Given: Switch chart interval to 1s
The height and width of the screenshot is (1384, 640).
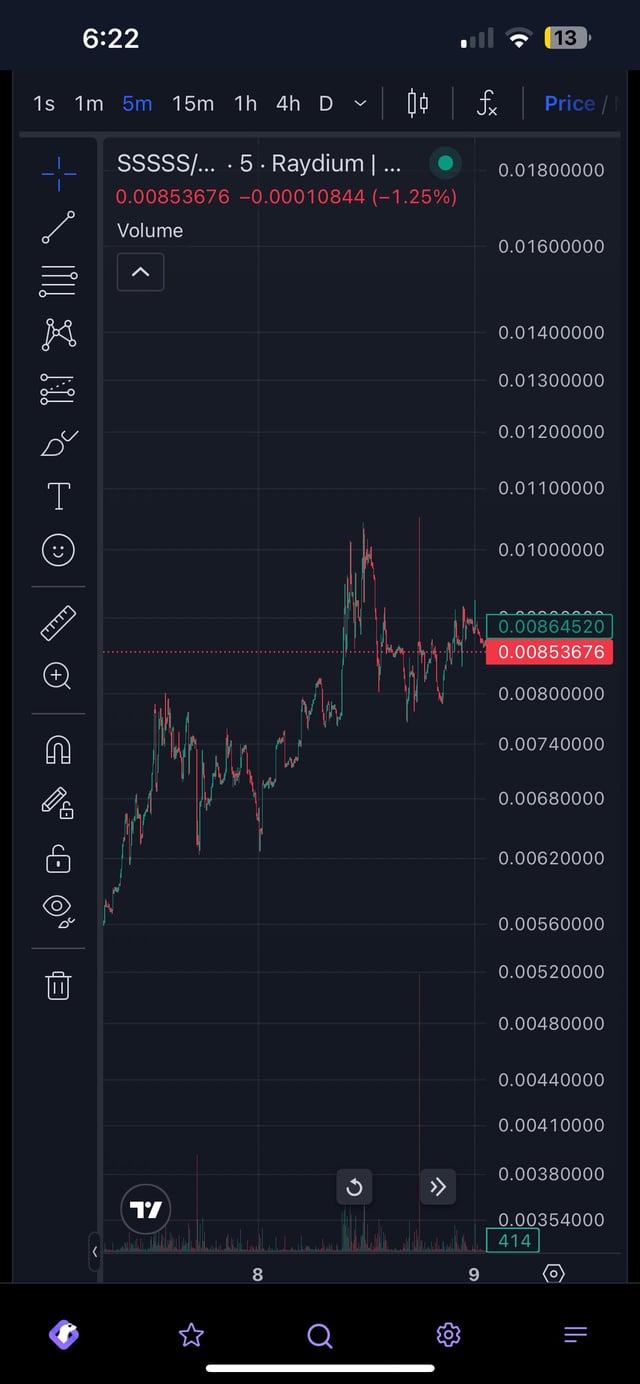Looking at the screenshot, I should 44,104.
